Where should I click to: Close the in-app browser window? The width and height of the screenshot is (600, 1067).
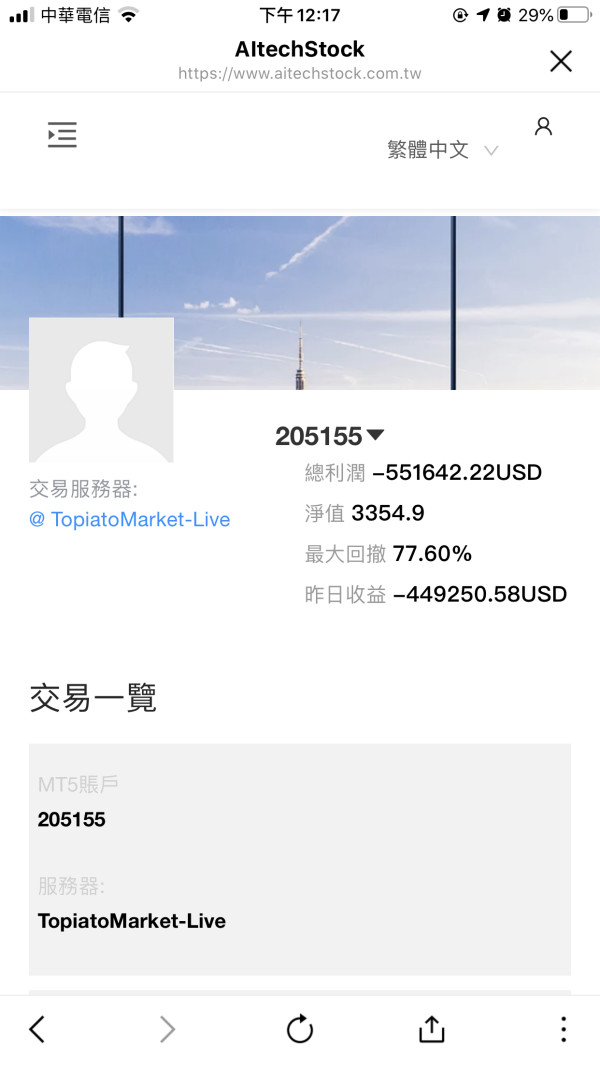click(561, 61)
